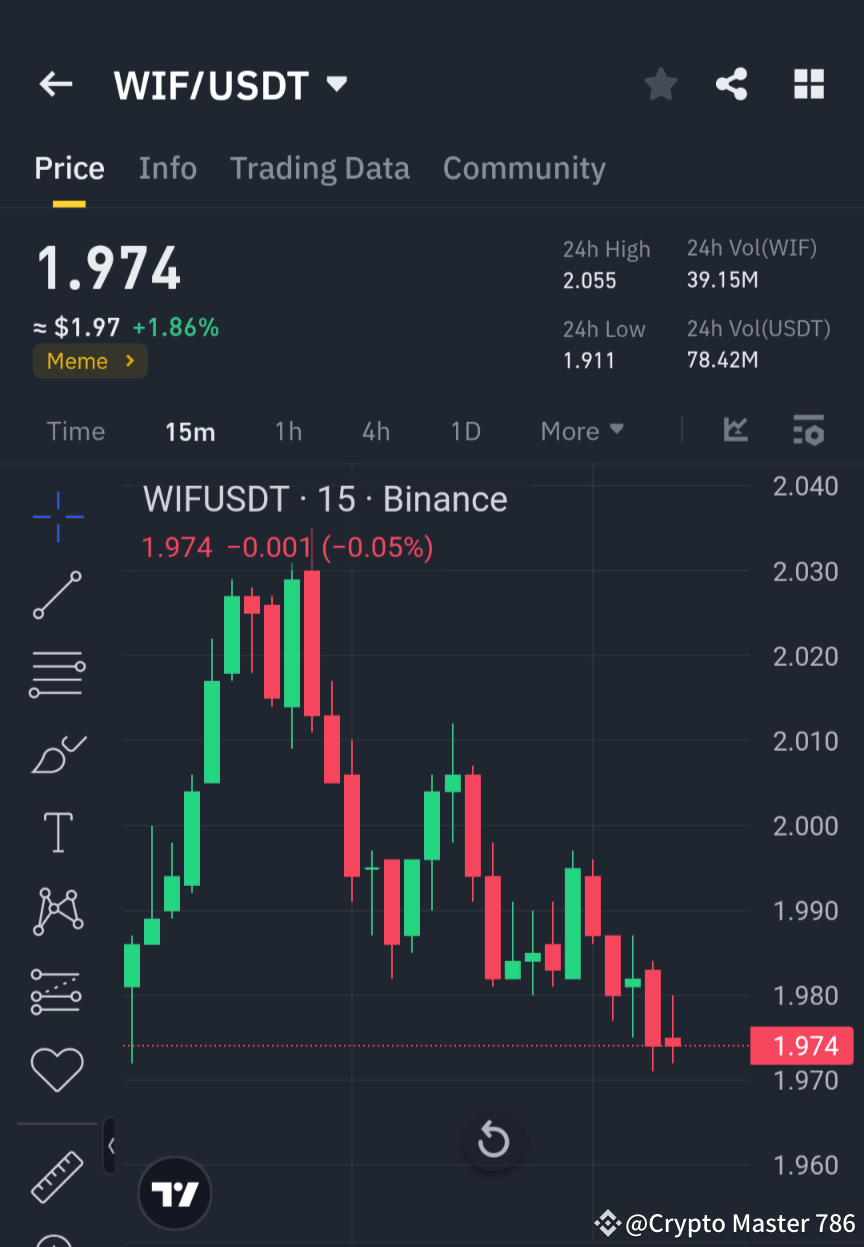The height and width of the screenshot is (1247, 864).
Task: Select the forecast drawing tool
Action: point(57,990)
